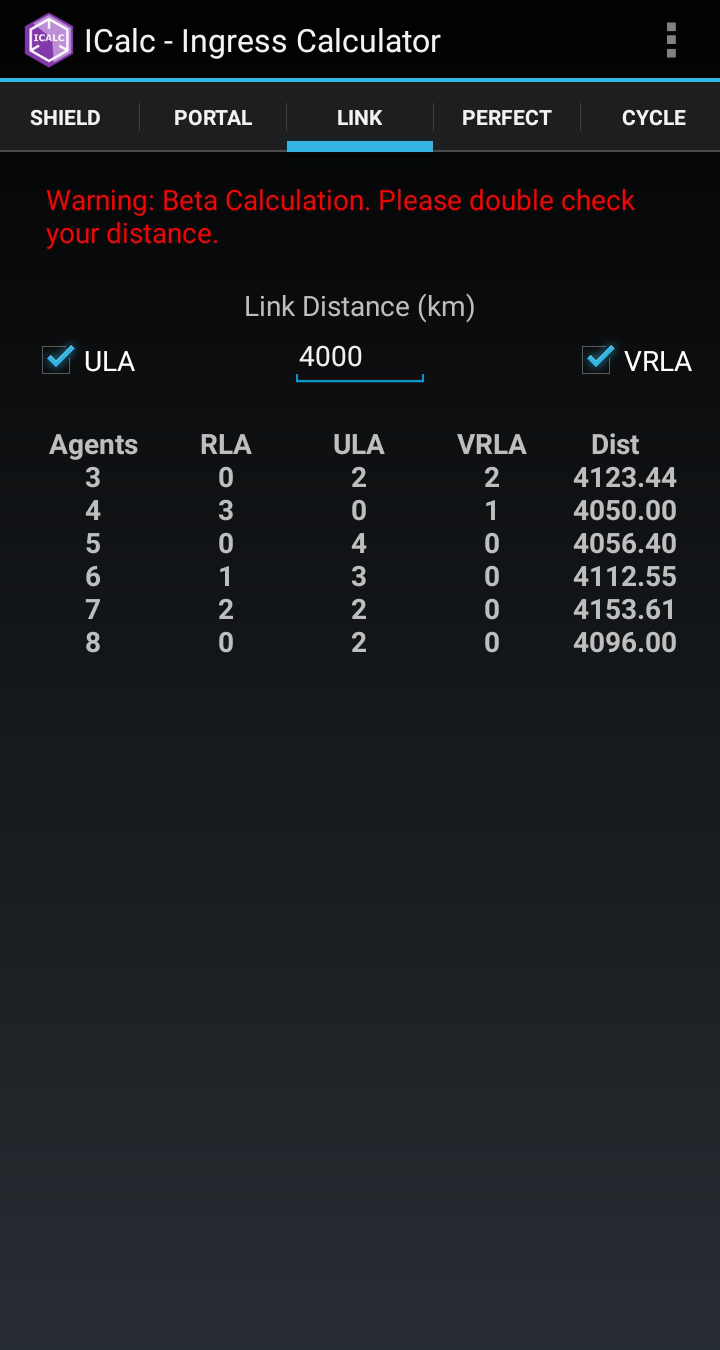Viewport: 720px width, 1350px height.
Task: Select the LINK tab
Action: pos(360,118)
